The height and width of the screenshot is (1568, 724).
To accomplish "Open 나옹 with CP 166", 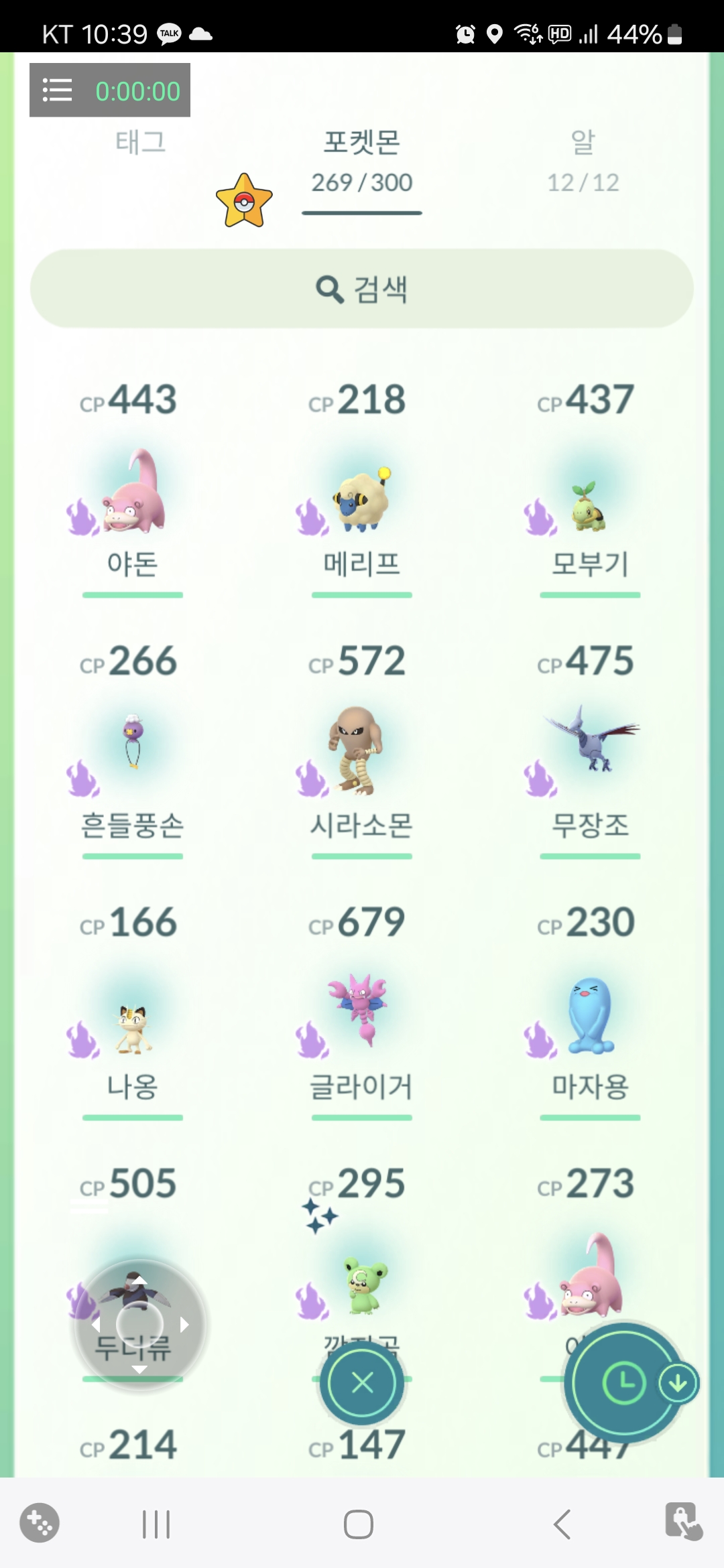I will [x=133, y=1025].
